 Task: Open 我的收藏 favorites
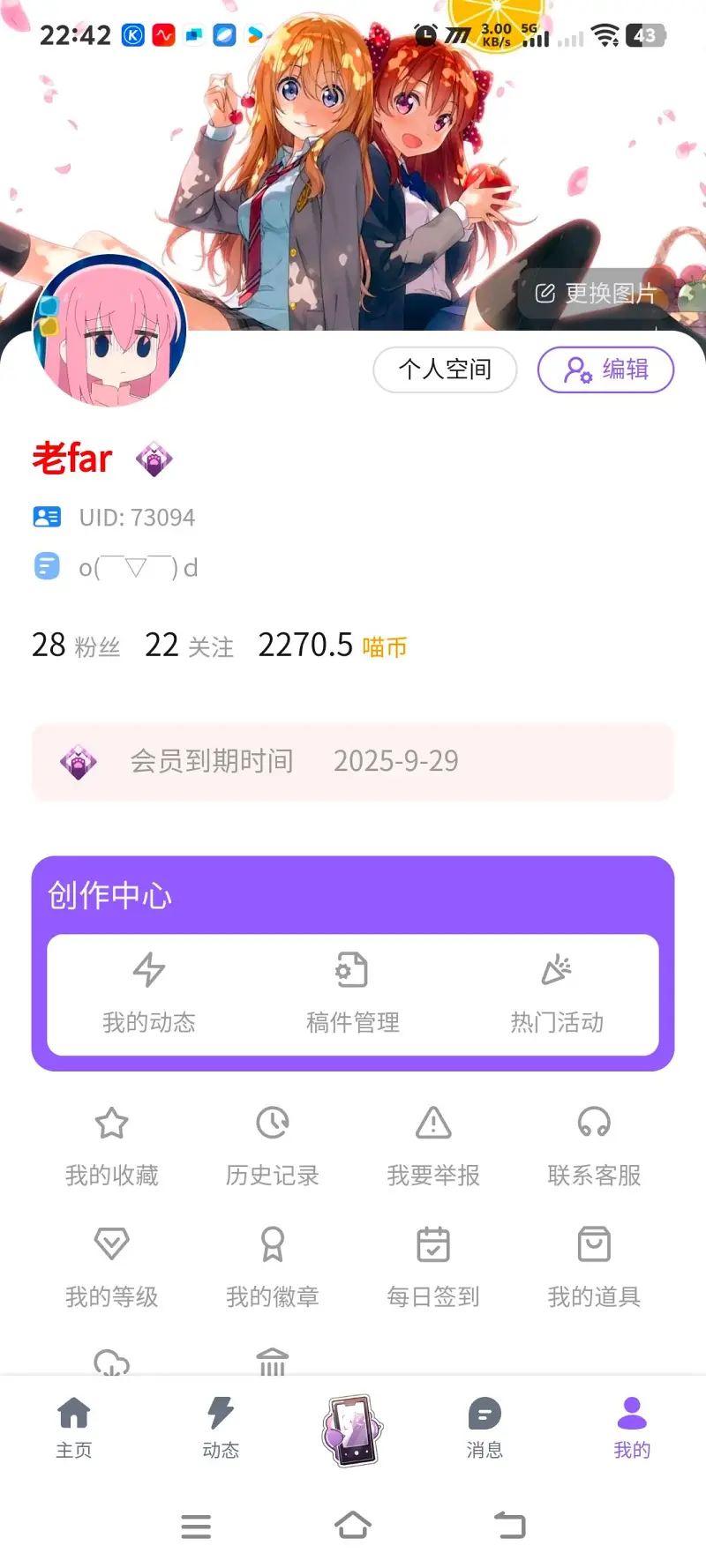click(112, 1146)
